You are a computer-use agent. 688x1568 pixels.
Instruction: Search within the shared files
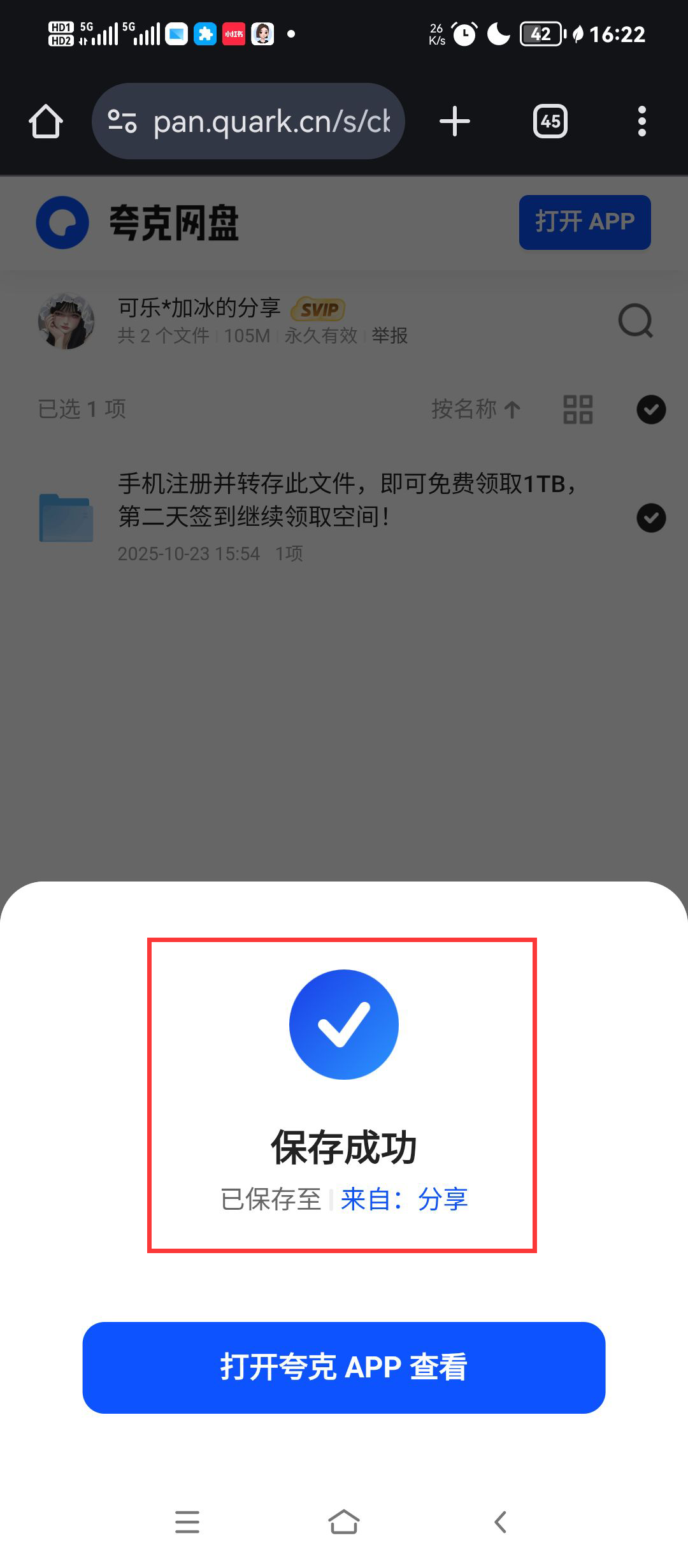(635, 320)
